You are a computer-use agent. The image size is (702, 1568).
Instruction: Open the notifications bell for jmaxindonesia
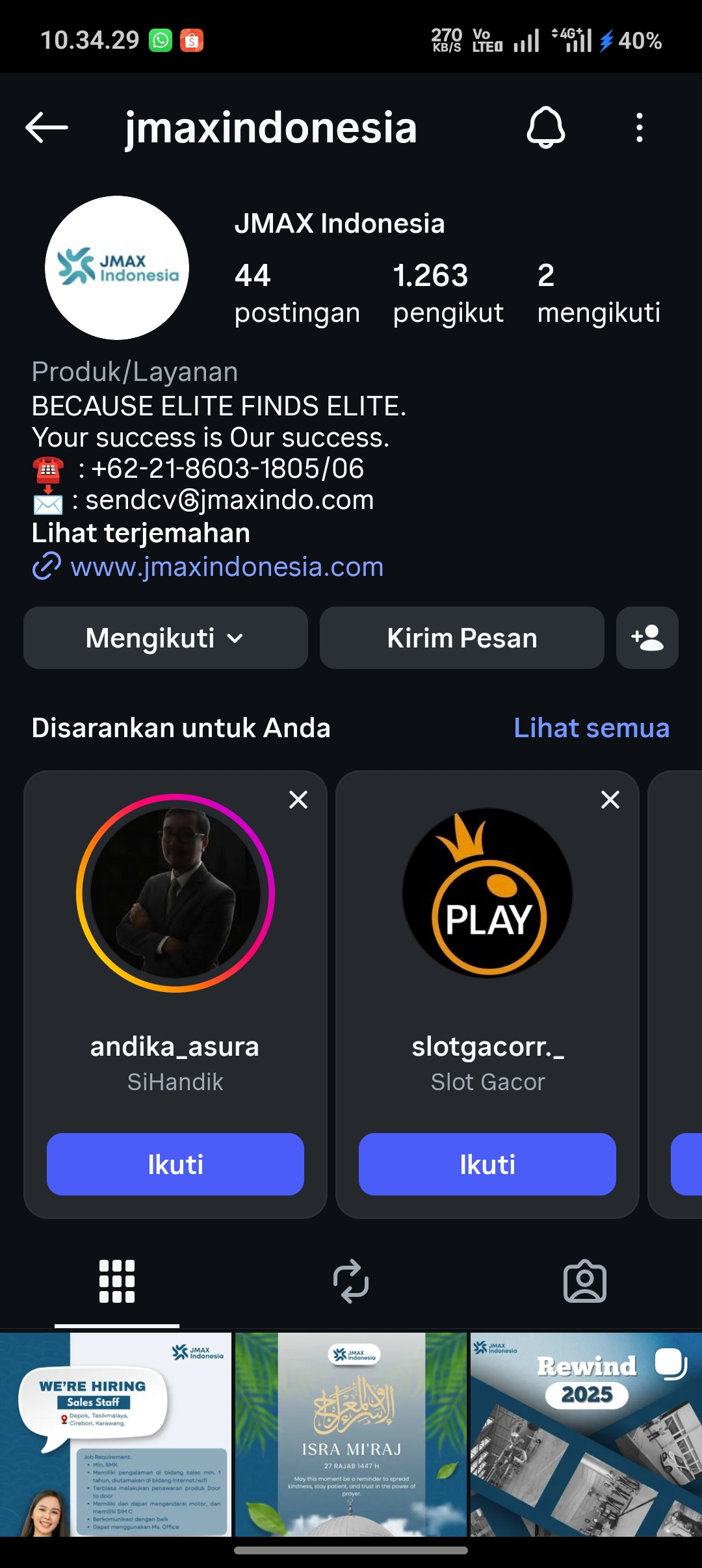tap(545, 127)
